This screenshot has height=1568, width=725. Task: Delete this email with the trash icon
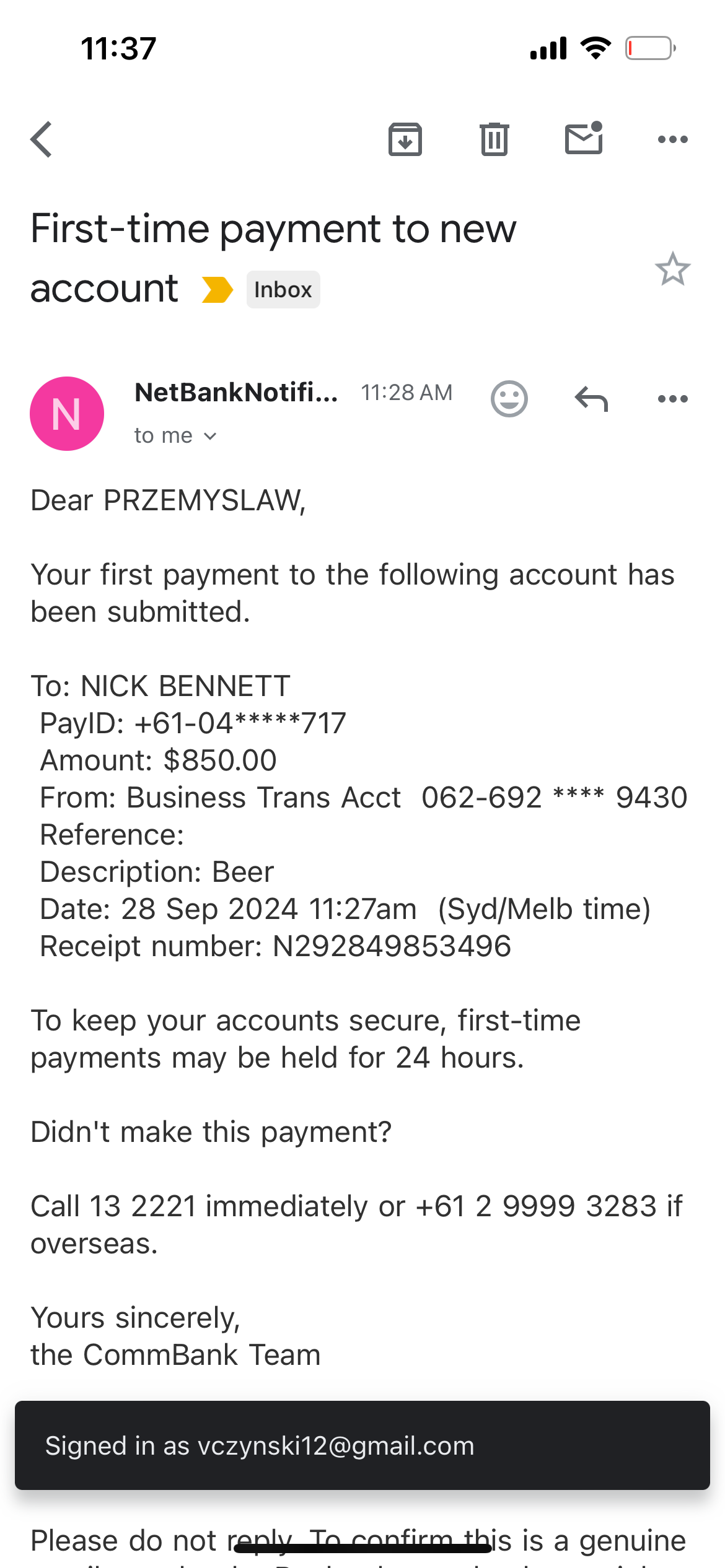click(494, 139)
